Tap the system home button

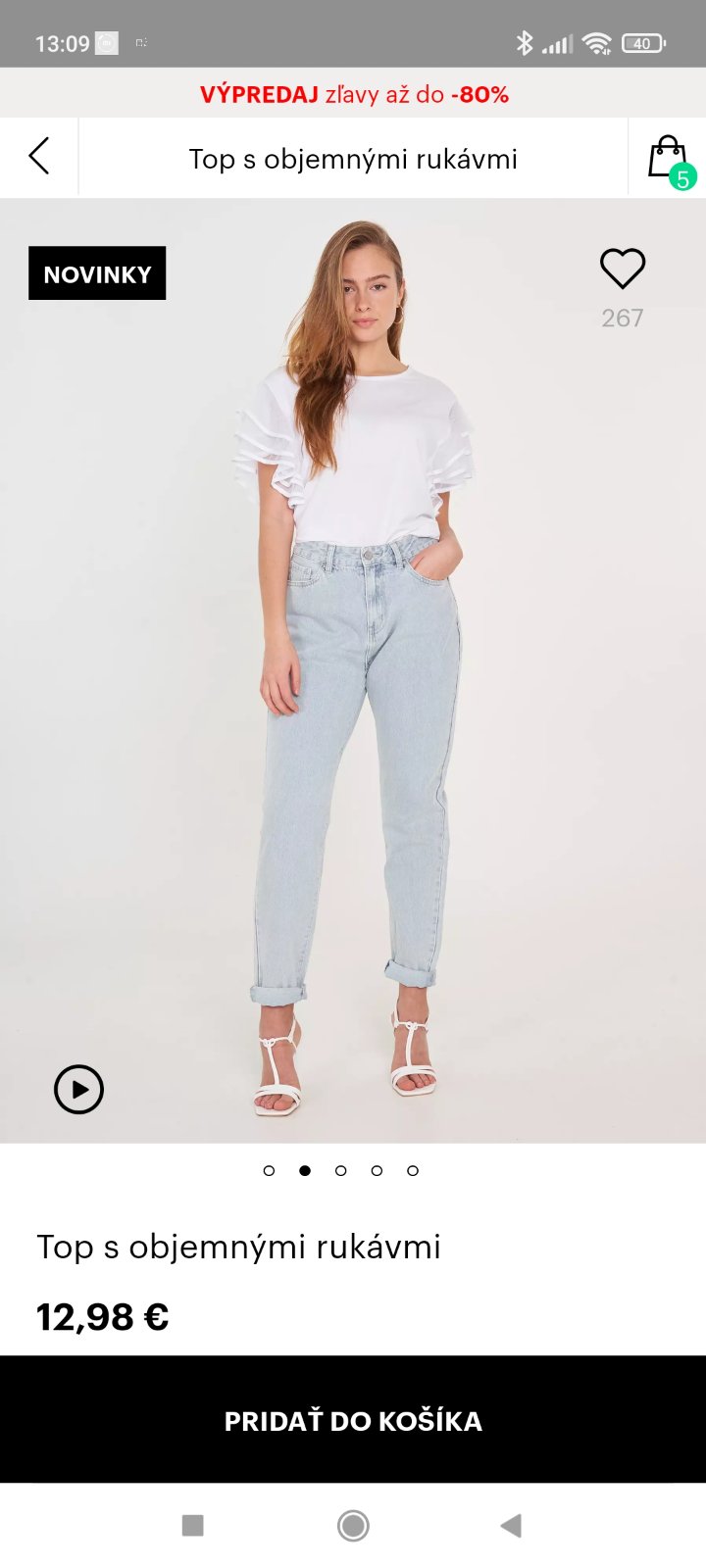[x=353, y=1525]
